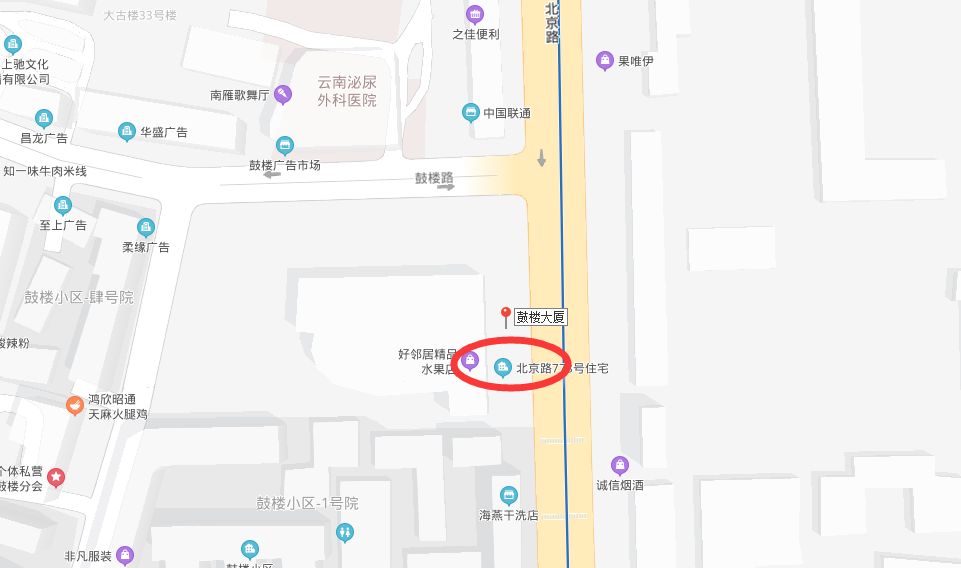Select the 鼓楼广告市场 marker
This screenshot has width=961, height=568.
click(x=285, y=146)
